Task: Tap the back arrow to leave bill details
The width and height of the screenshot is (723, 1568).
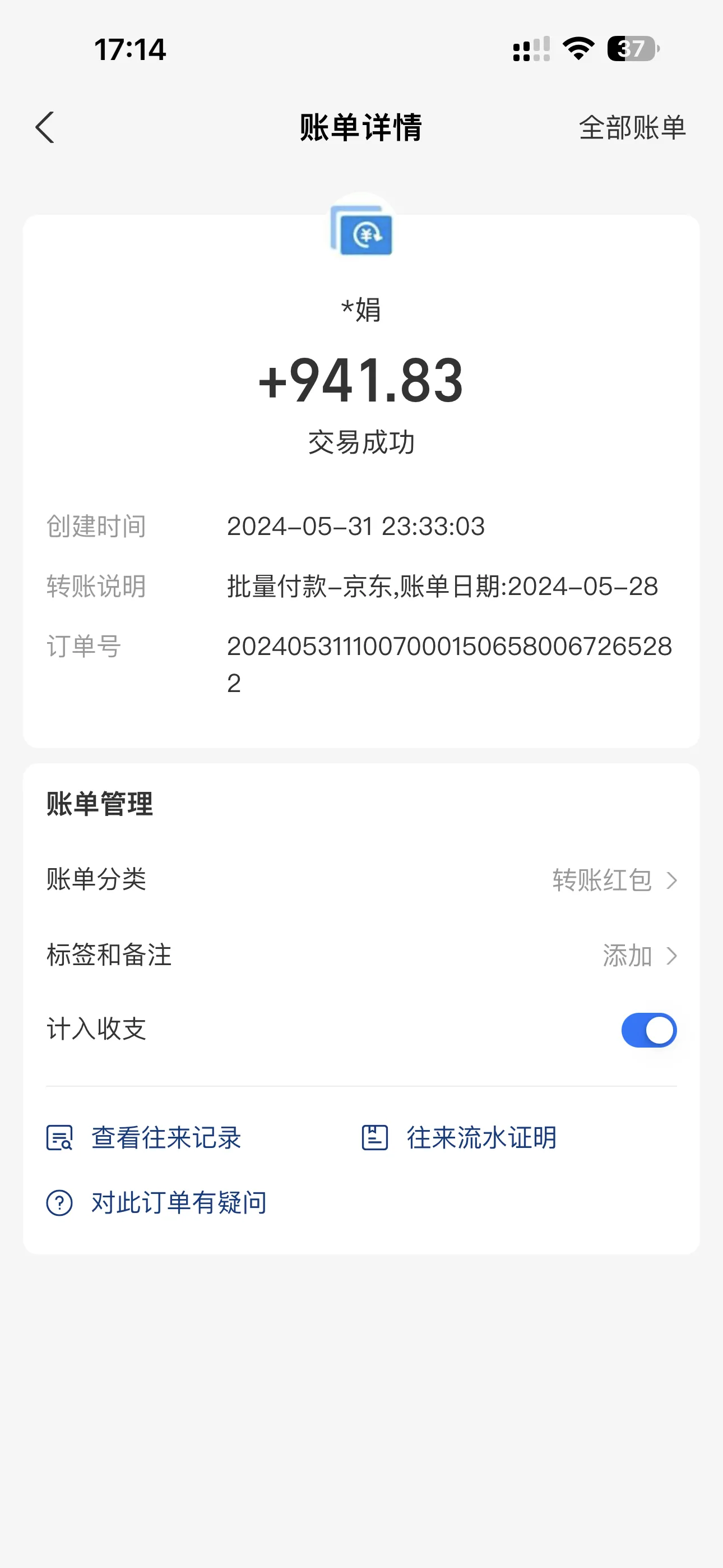Action: pyautogui.click(x=44, y=128)
